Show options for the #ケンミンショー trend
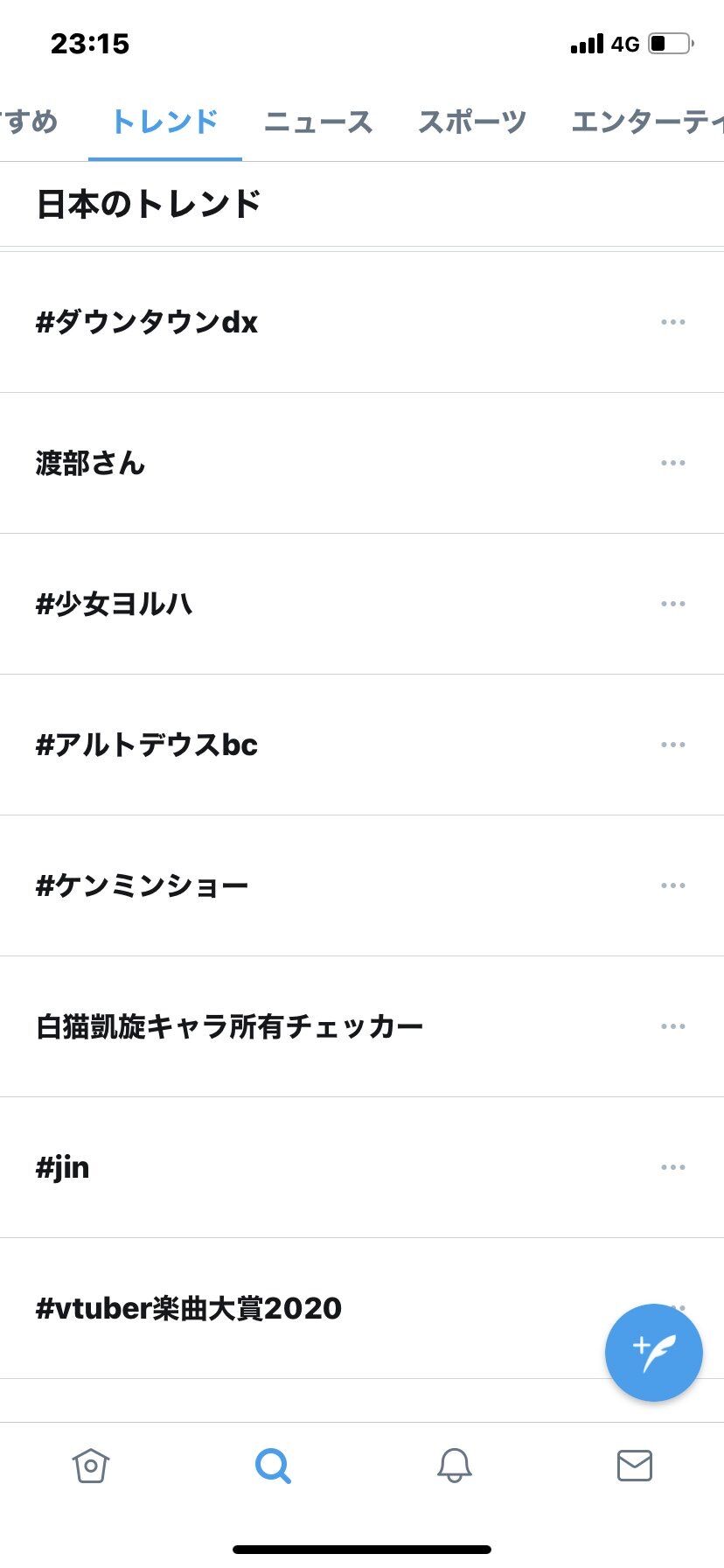The image size is (724, 1568). tap(672, 885)
